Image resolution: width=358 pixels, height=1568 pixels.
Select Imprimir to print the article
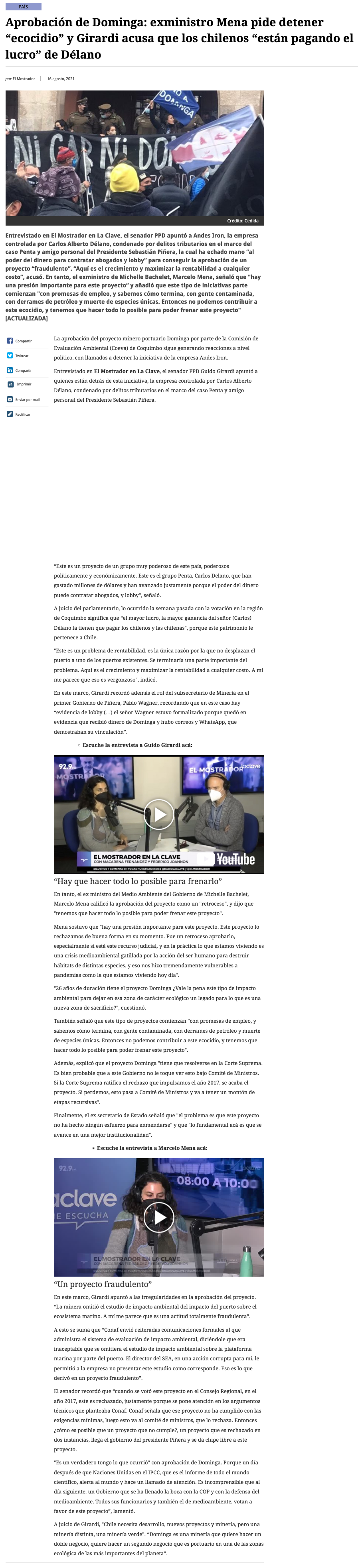pyautogui.click(x=20, y=384)
